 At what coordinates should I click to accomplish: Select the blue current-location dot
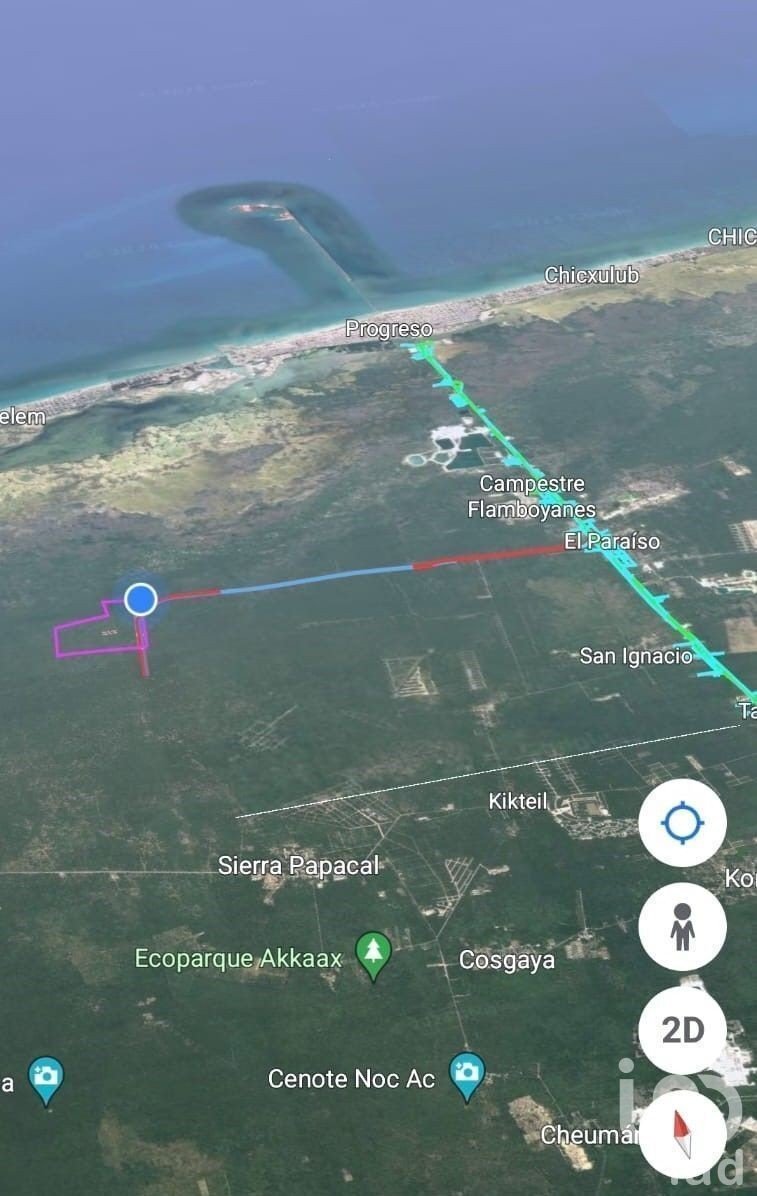click(141, 600)
